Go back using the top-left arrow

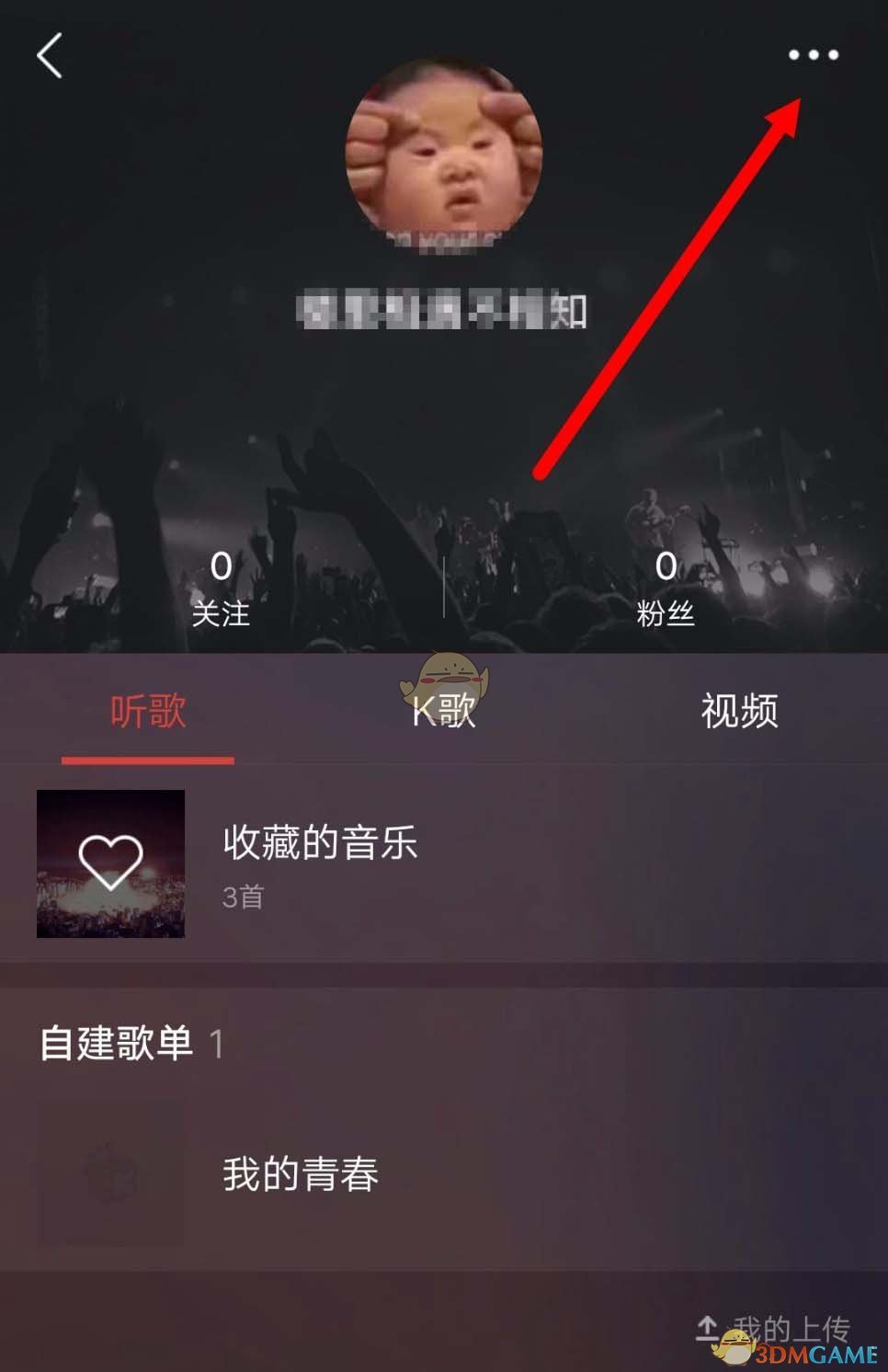[x=50, y=56]
